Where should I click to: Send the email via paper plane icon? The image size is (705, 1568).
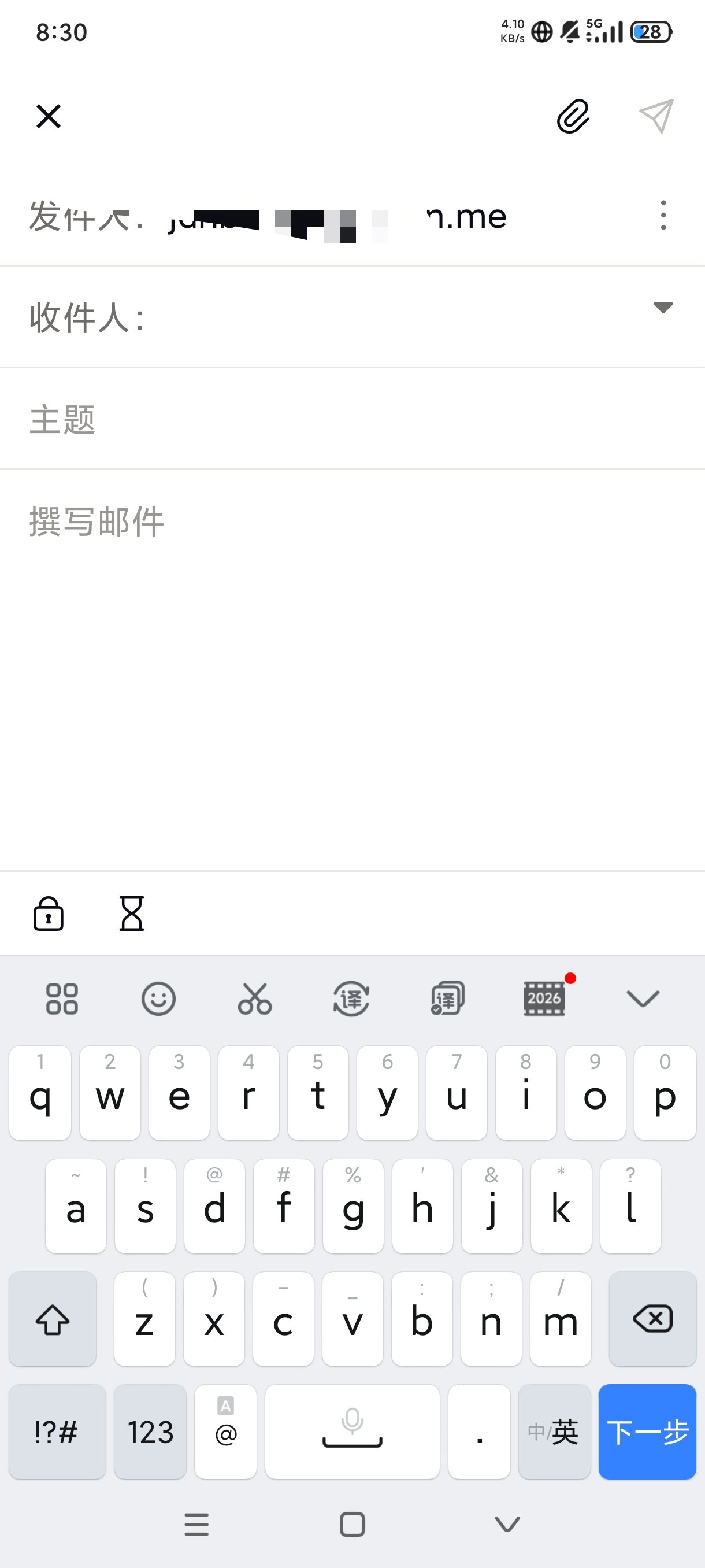pyautogui.click(x=658, y=116)
